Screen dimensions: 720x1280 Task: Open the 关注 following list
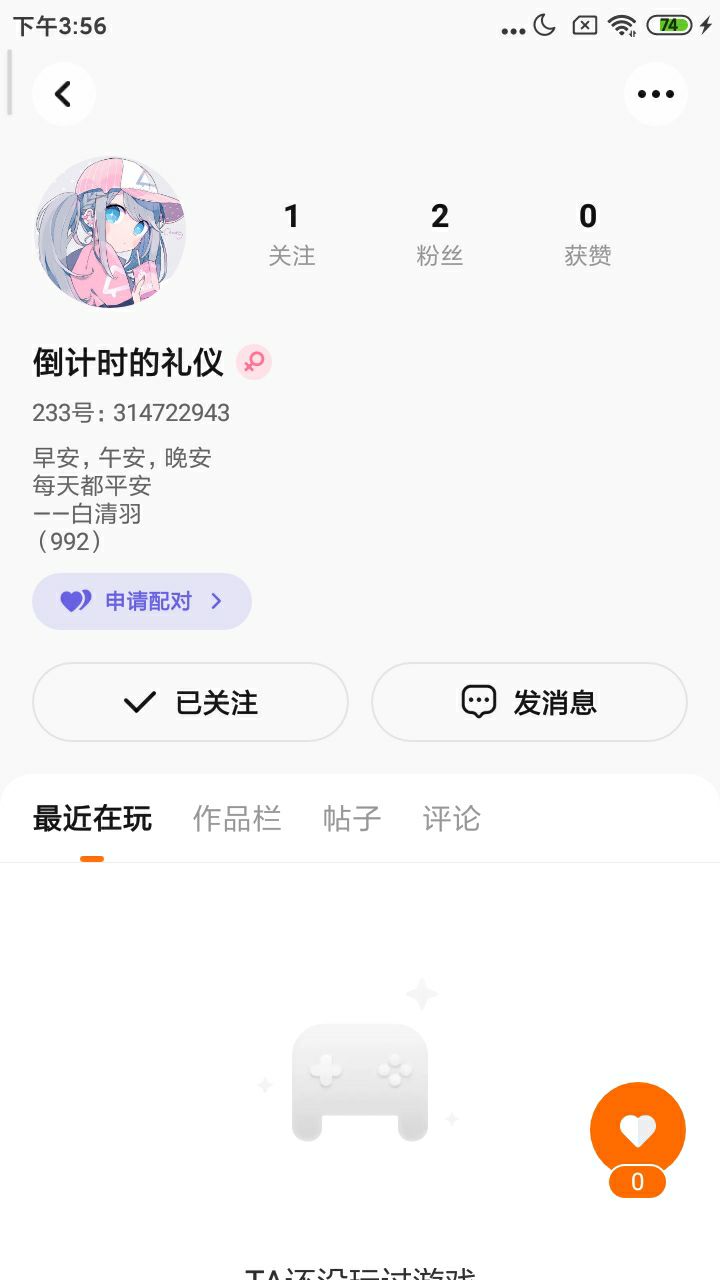click(x=291, y=234)
